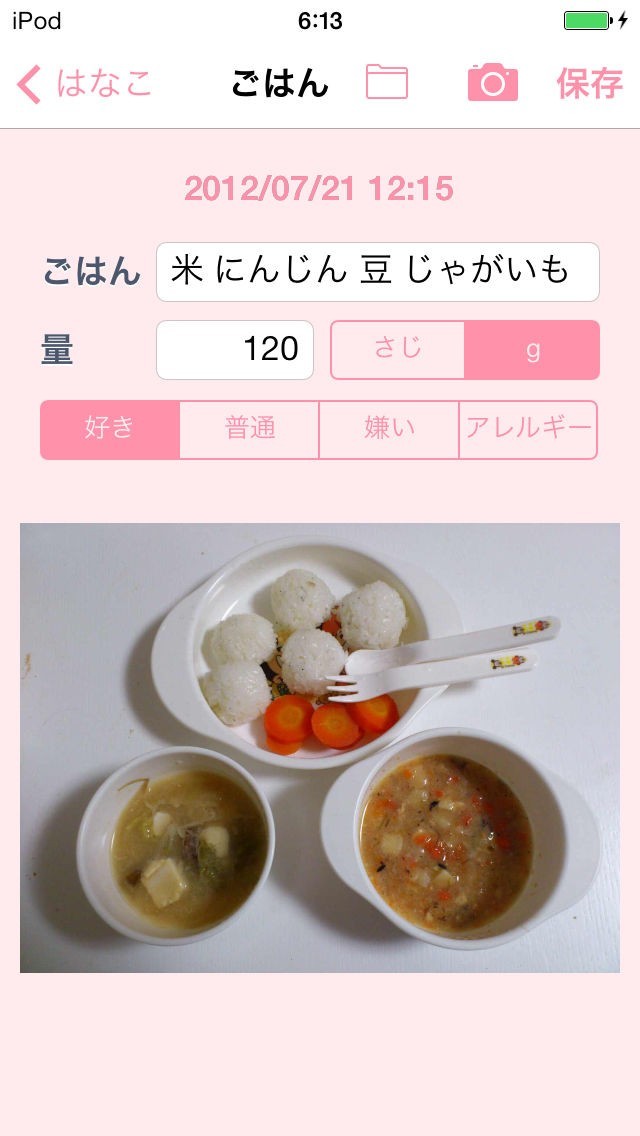Go back to はなこ screen
Screen dimensions: 640x1136
pos(84,83)
